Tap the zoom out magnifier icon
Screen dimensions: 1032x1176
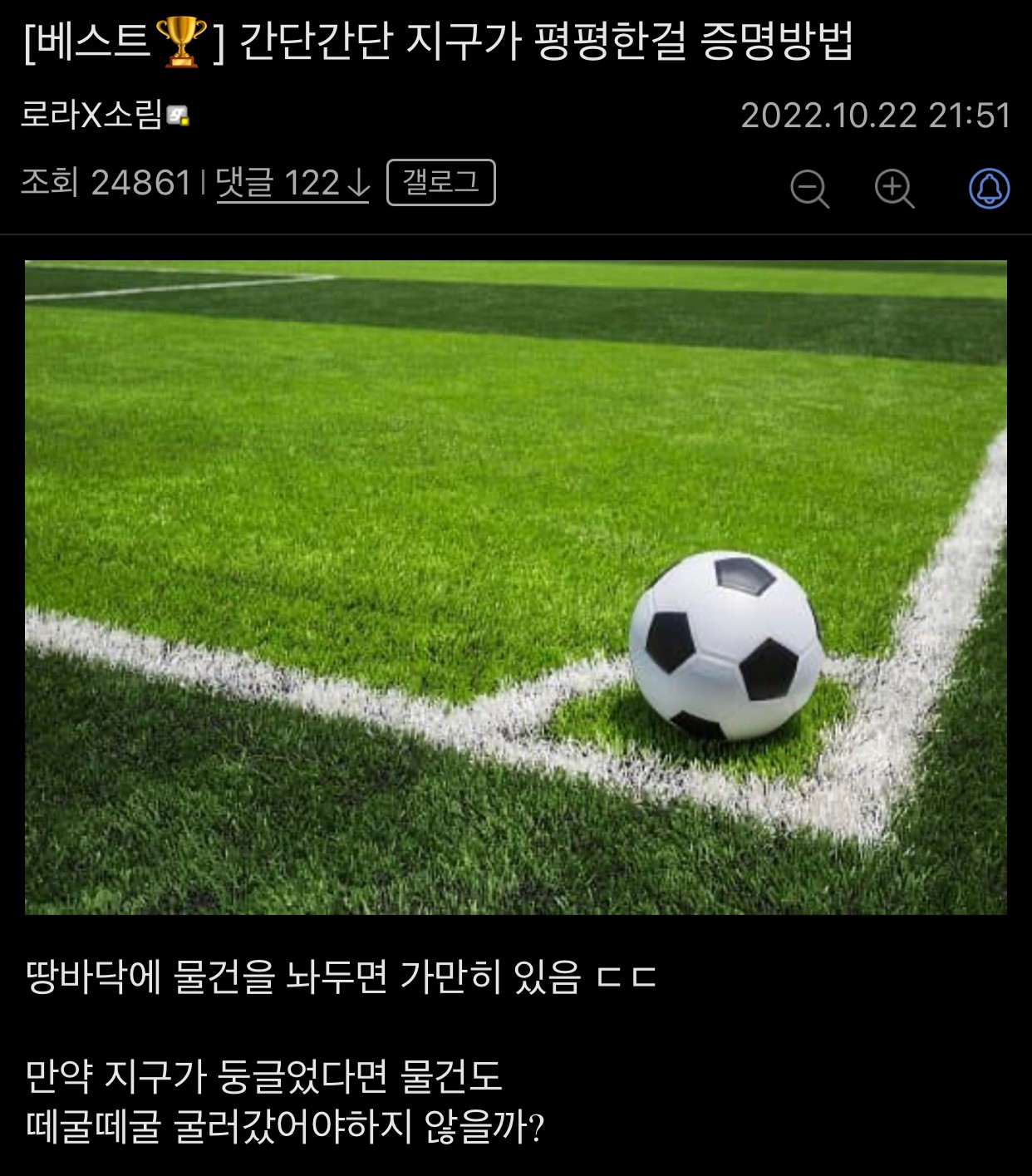click(809, 188)
